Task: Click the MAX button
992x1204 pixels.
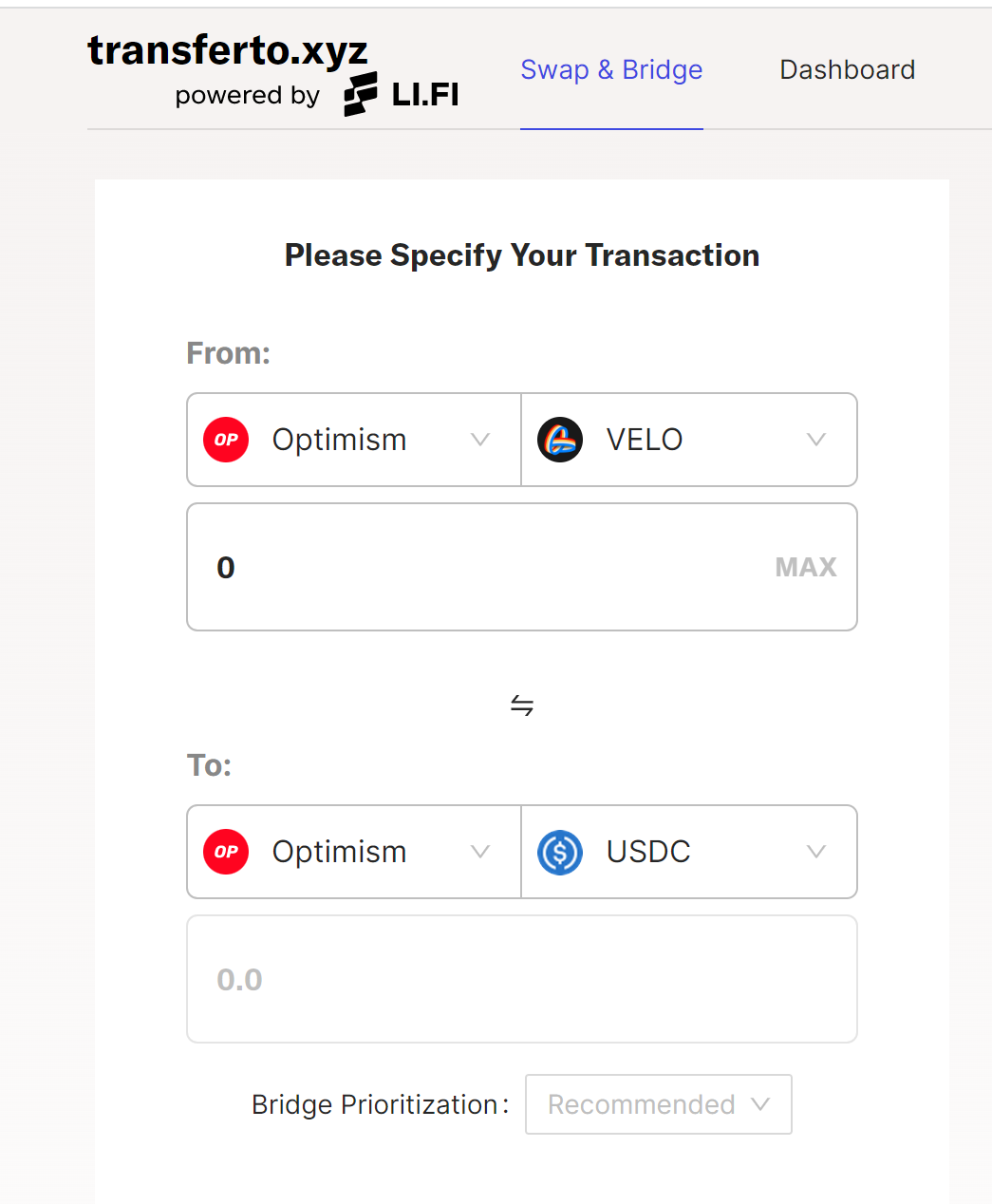Action: (x=806, y=567)
